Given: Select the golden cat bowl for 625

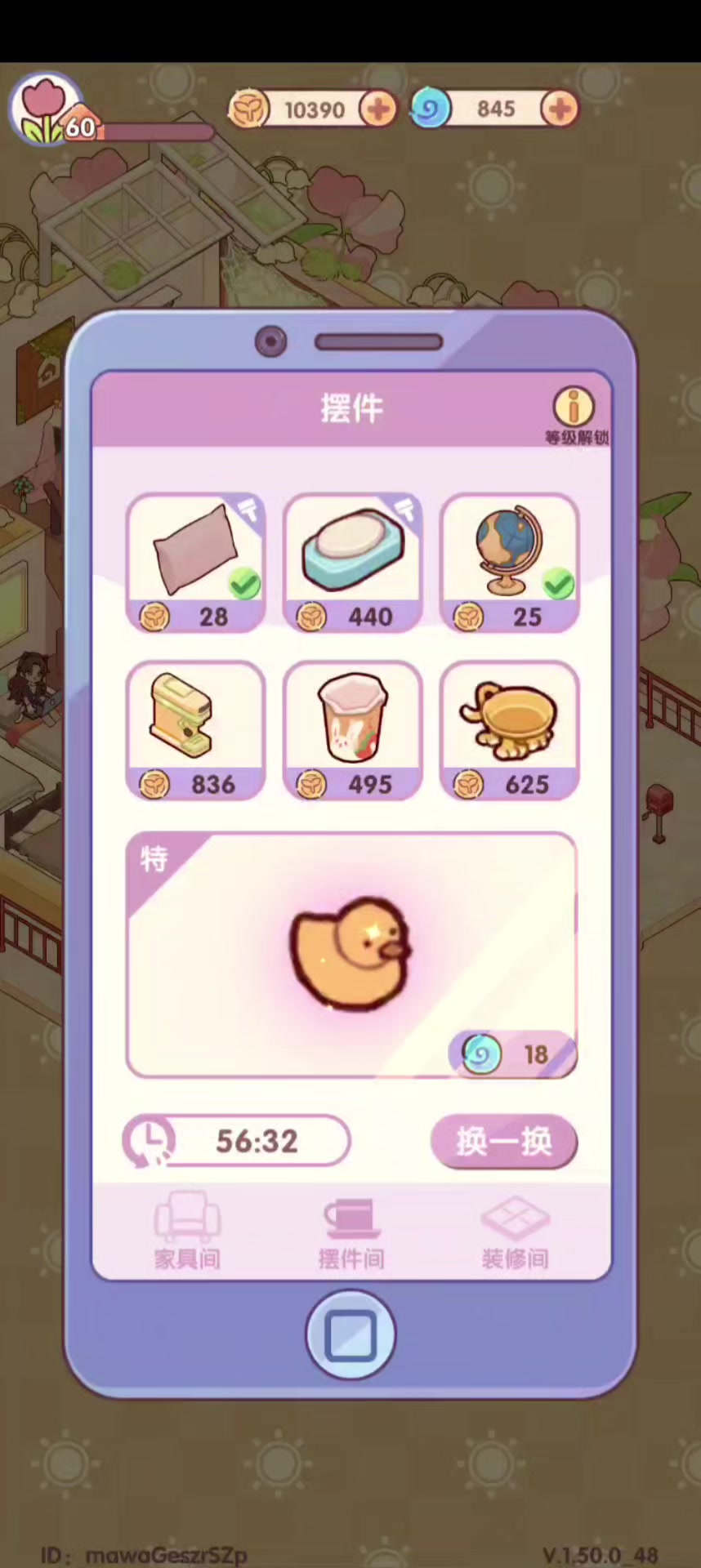Looking at the screenshot, I should point(509,730).
